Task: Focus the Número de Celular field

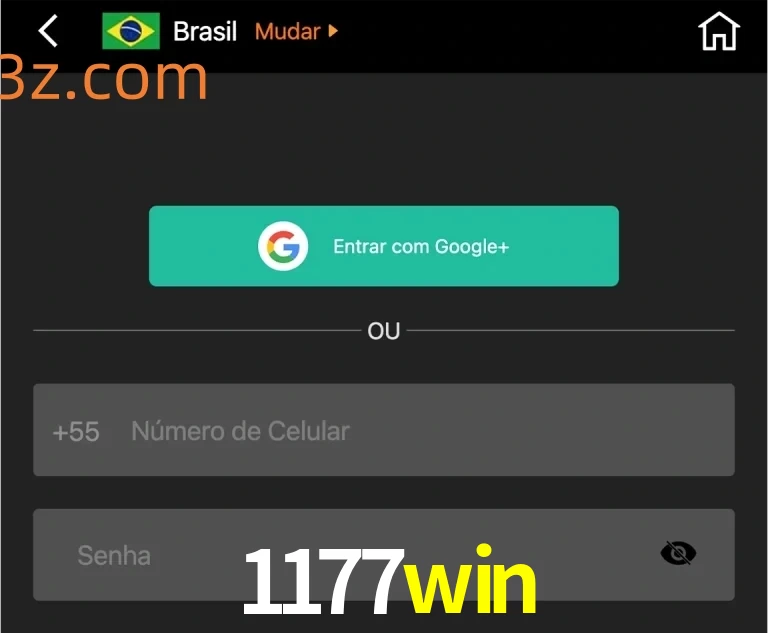Action: pyautogui.click(x=400, y=431)
